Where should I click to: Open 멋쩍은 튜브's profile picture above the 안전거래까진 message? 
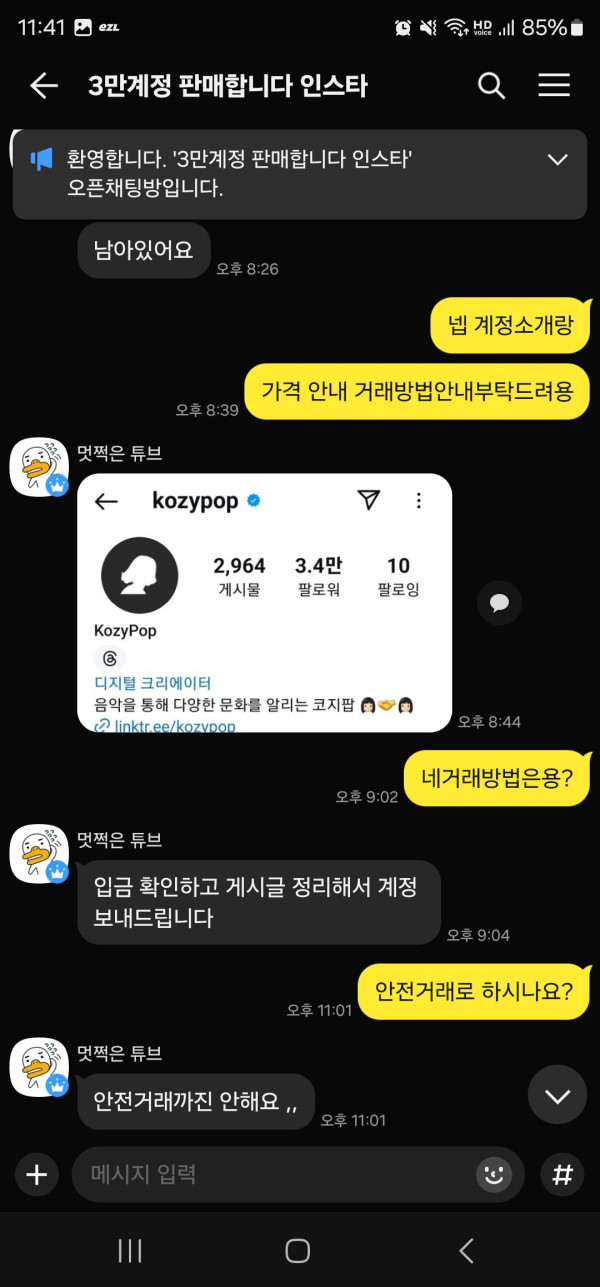38,1067
